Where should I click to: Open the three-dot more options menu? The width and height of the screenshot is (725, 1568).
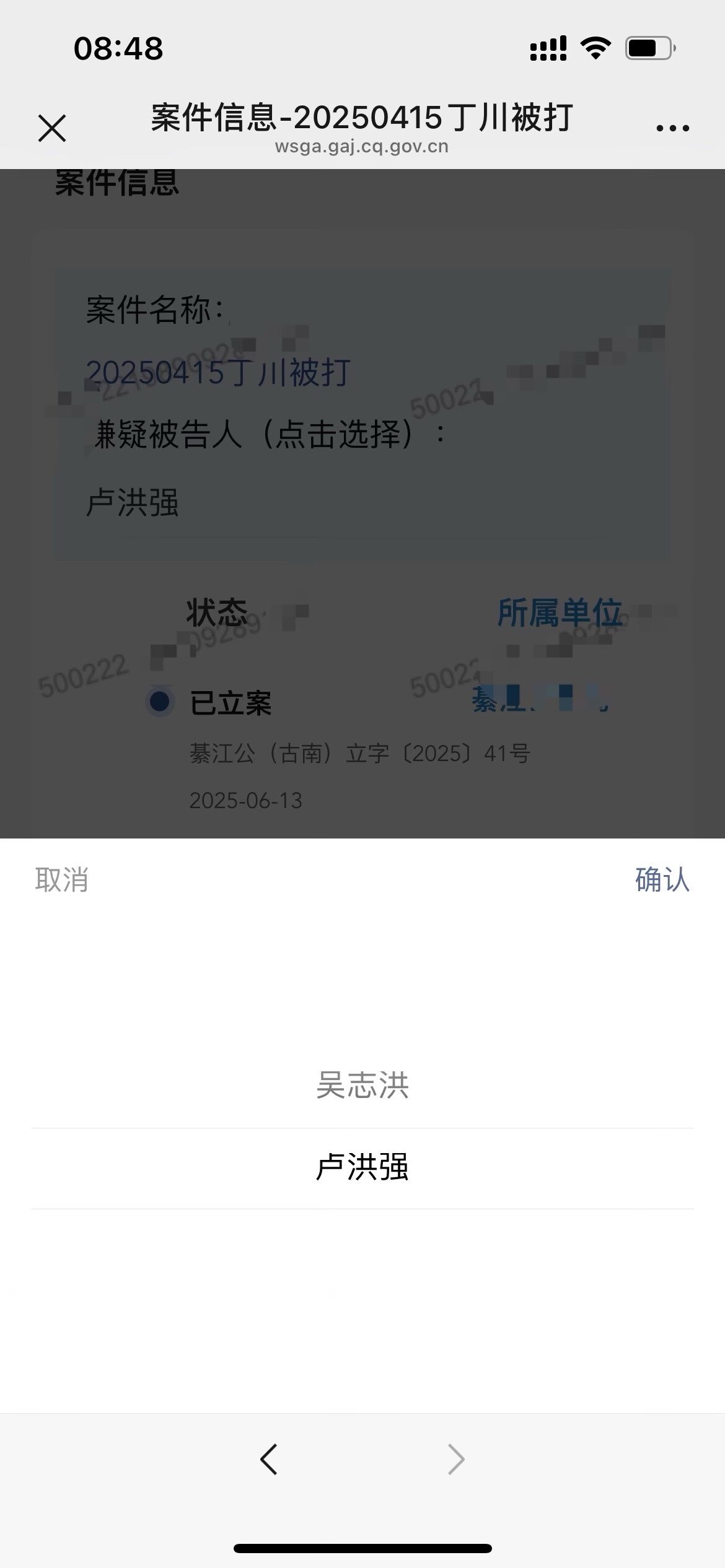(x=672, y=128)
